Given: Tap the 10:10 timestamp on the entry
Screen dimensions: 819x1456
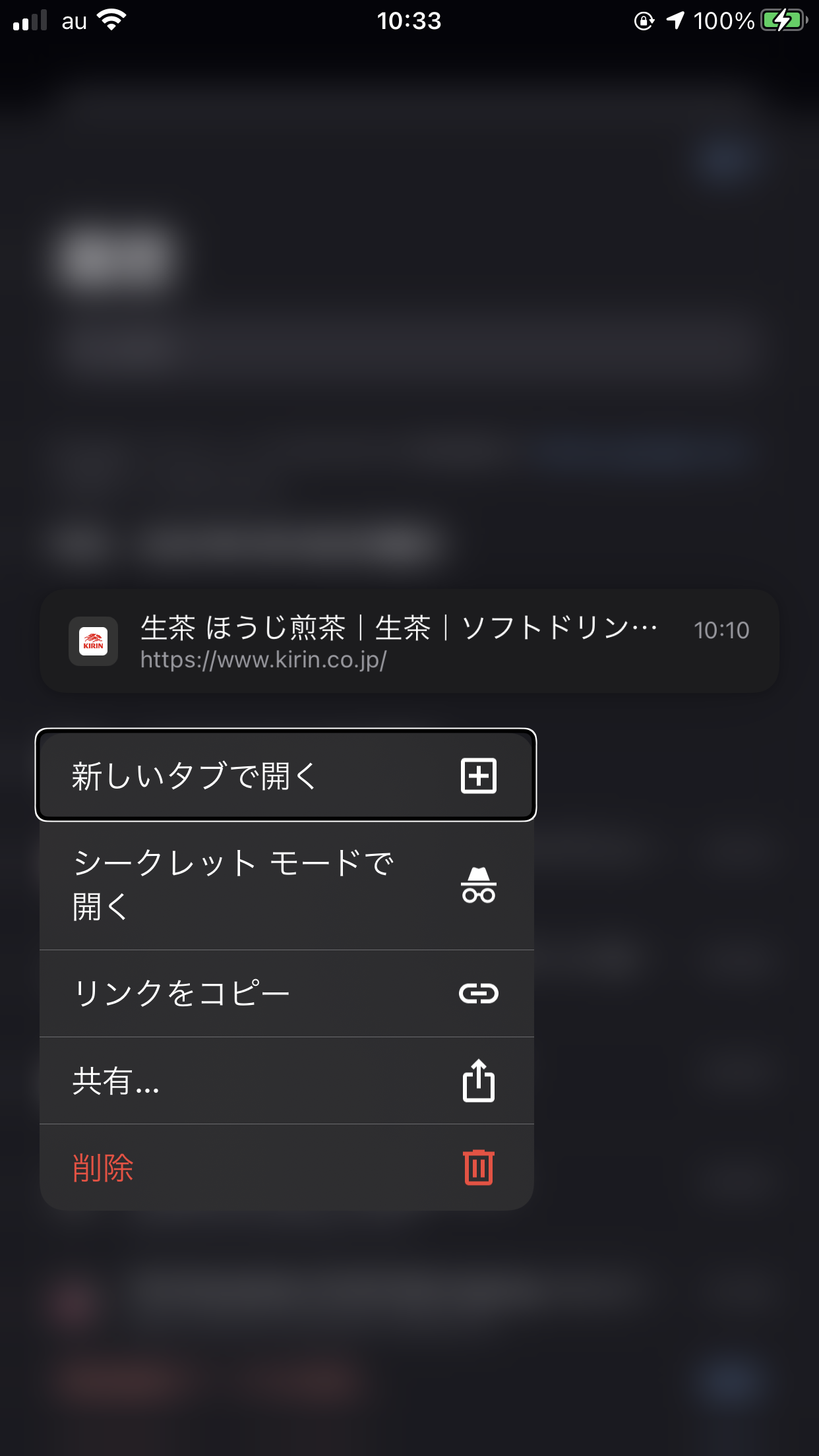Looking at the screenshot, I should click(x=721, y=630).
